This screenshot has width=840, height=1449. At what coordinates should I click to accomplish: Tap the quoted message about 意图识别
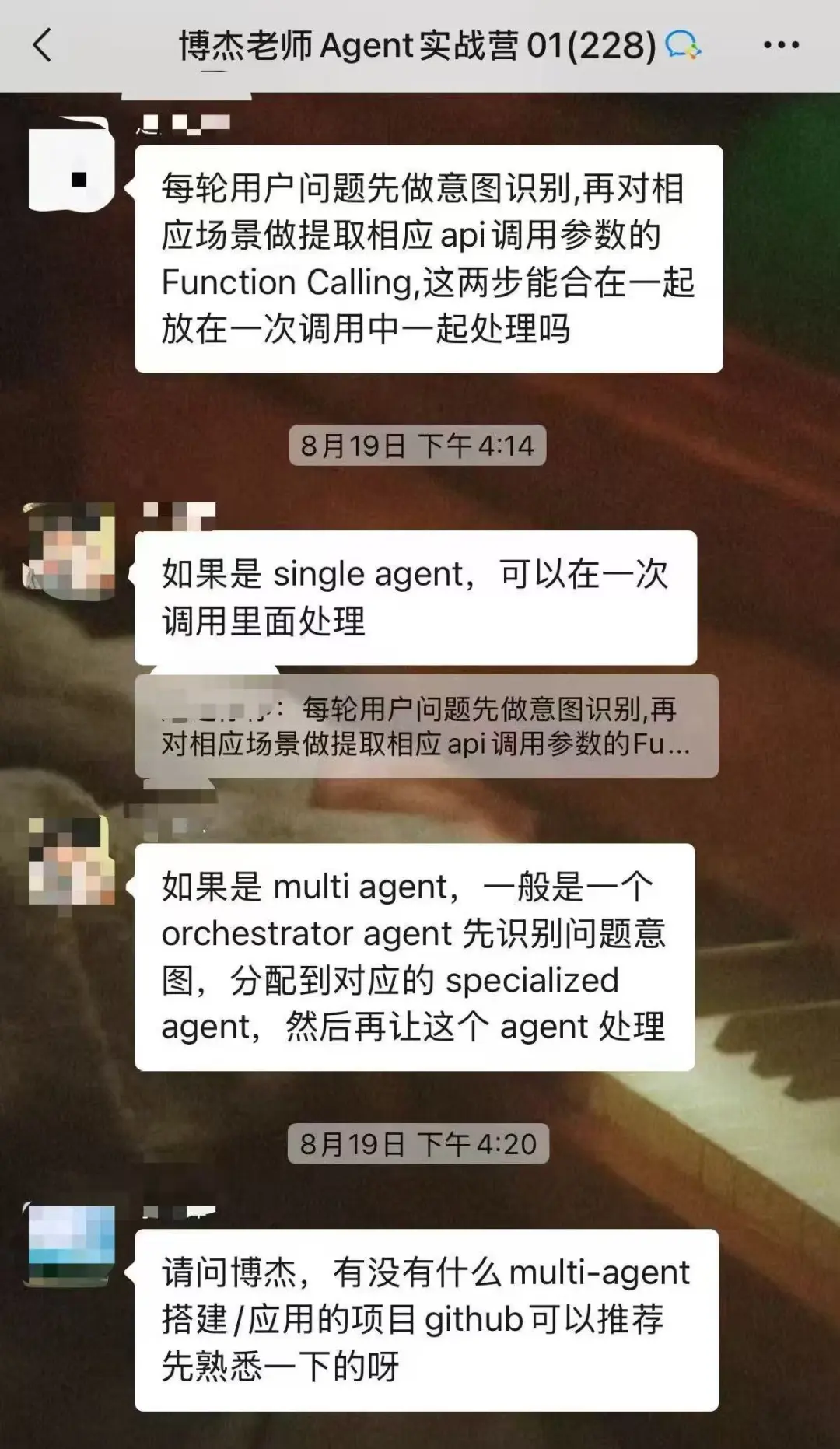pos(425,726)
